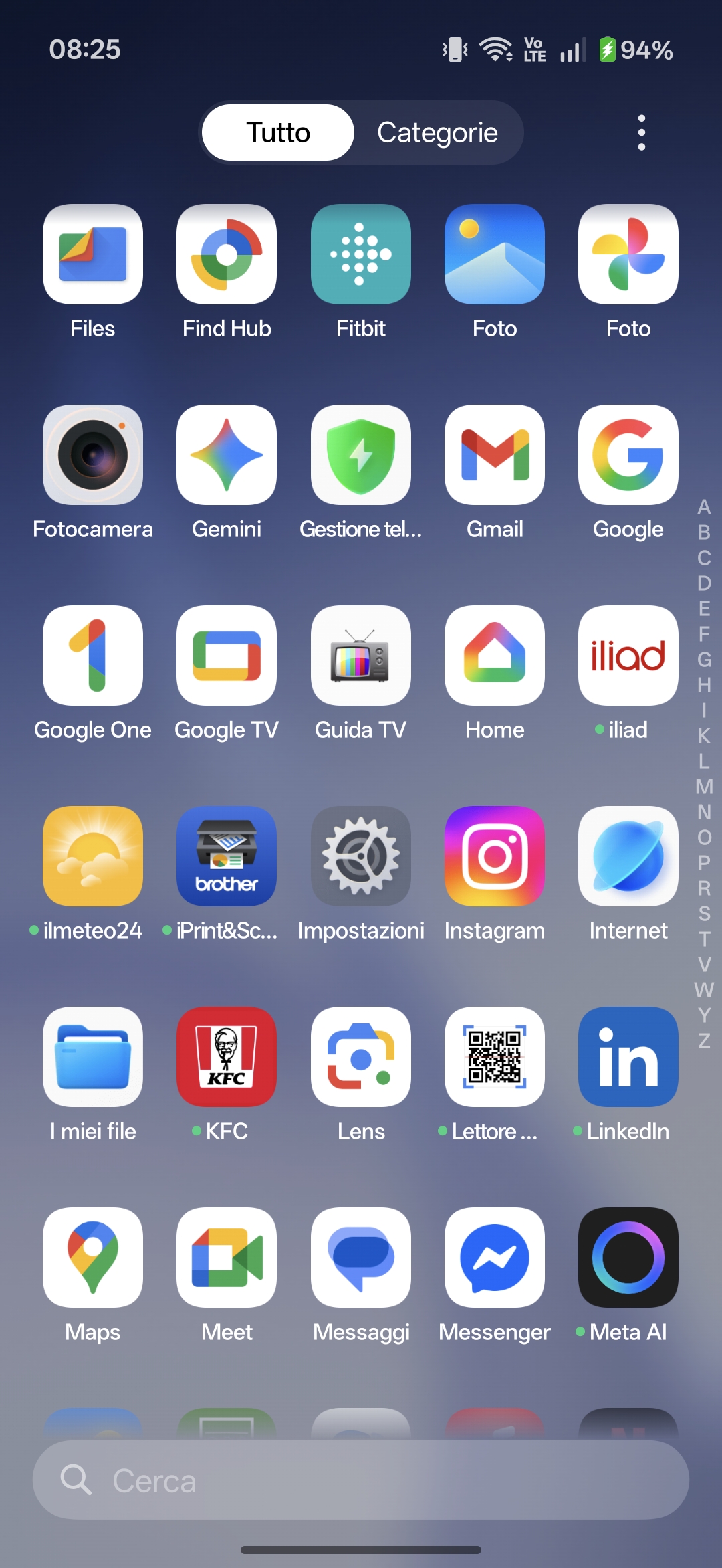This screenshot has height=1568, width=722.
Task: Open Gemini
Action: pos(227,455)
